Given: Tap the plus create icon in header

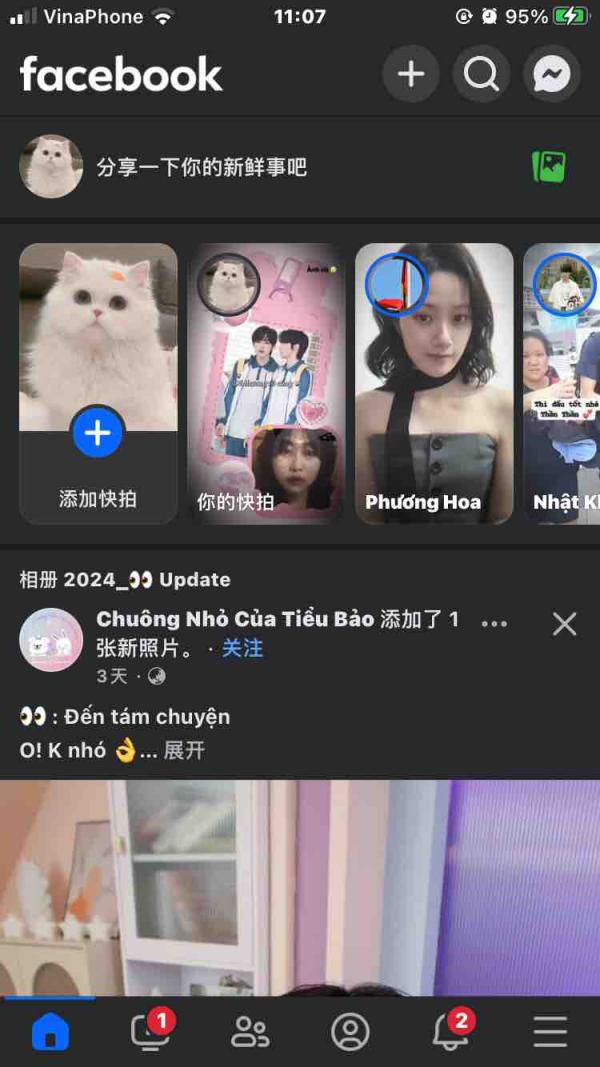Looking at the screenshot, I should [411, 74].
